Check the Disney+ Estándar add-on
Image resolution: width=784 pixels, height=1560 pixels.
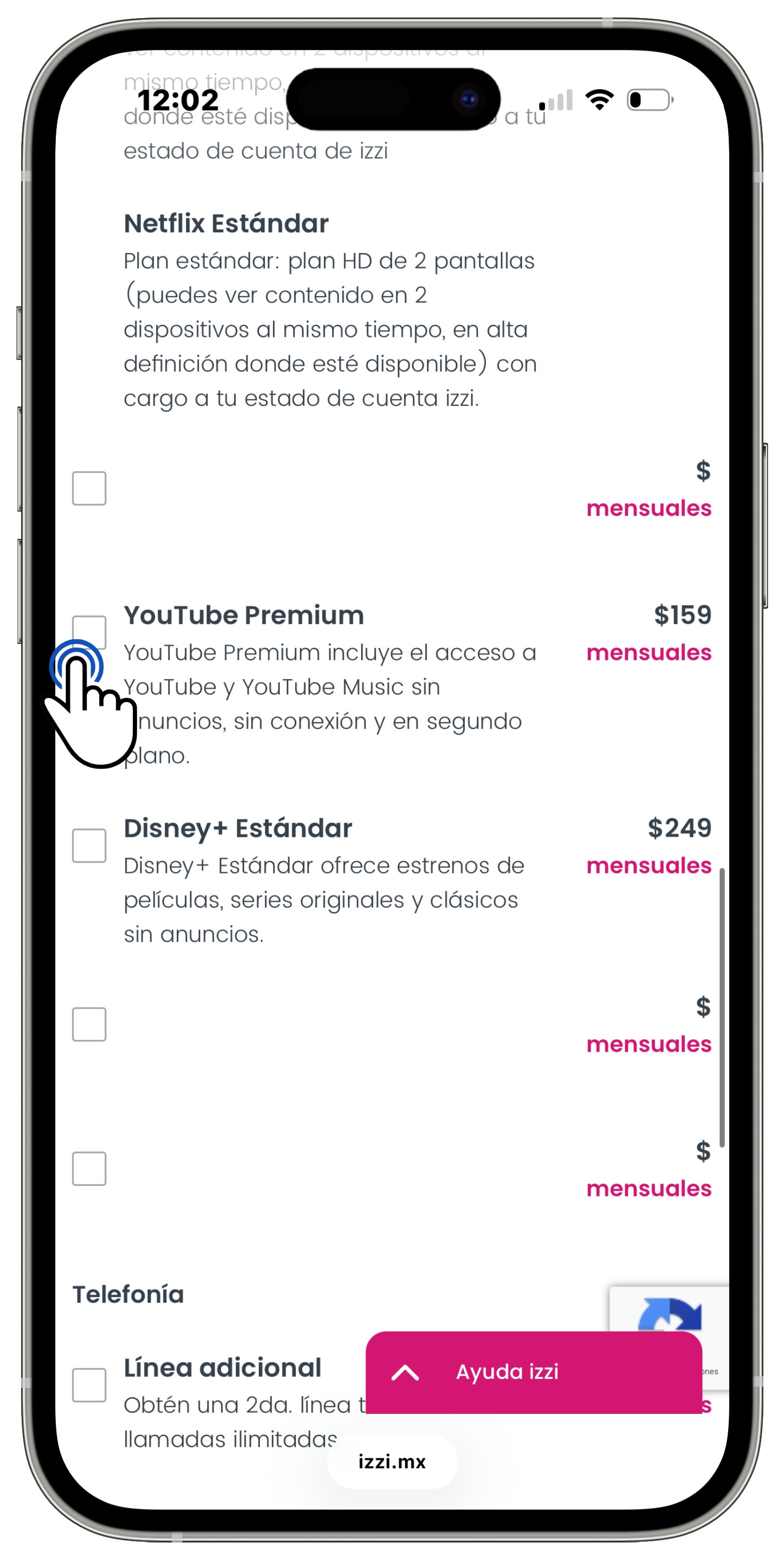tap(89, 845)
